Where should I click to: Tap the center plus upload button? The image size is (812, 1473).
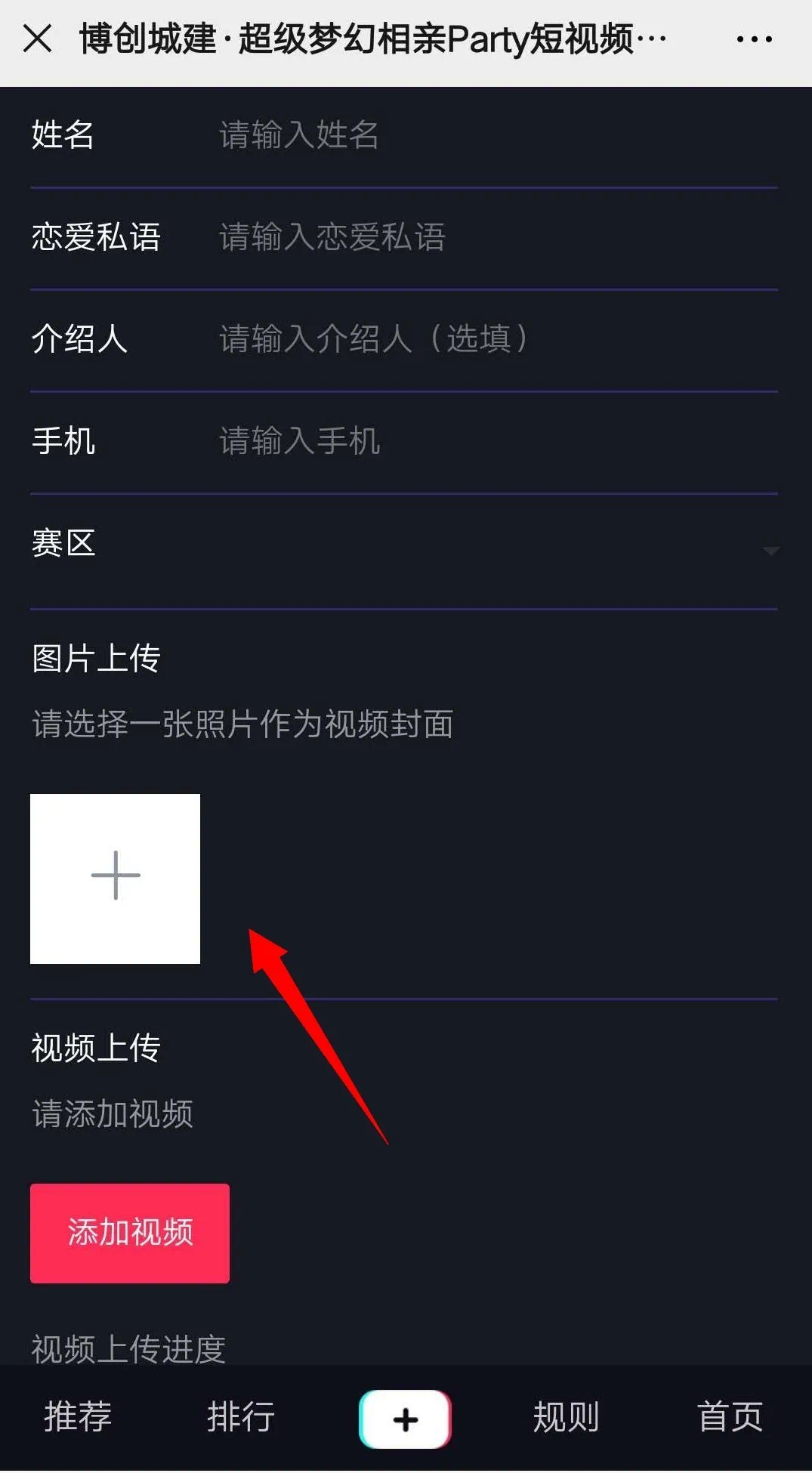pyautogui.click(x=406, y=1419)
